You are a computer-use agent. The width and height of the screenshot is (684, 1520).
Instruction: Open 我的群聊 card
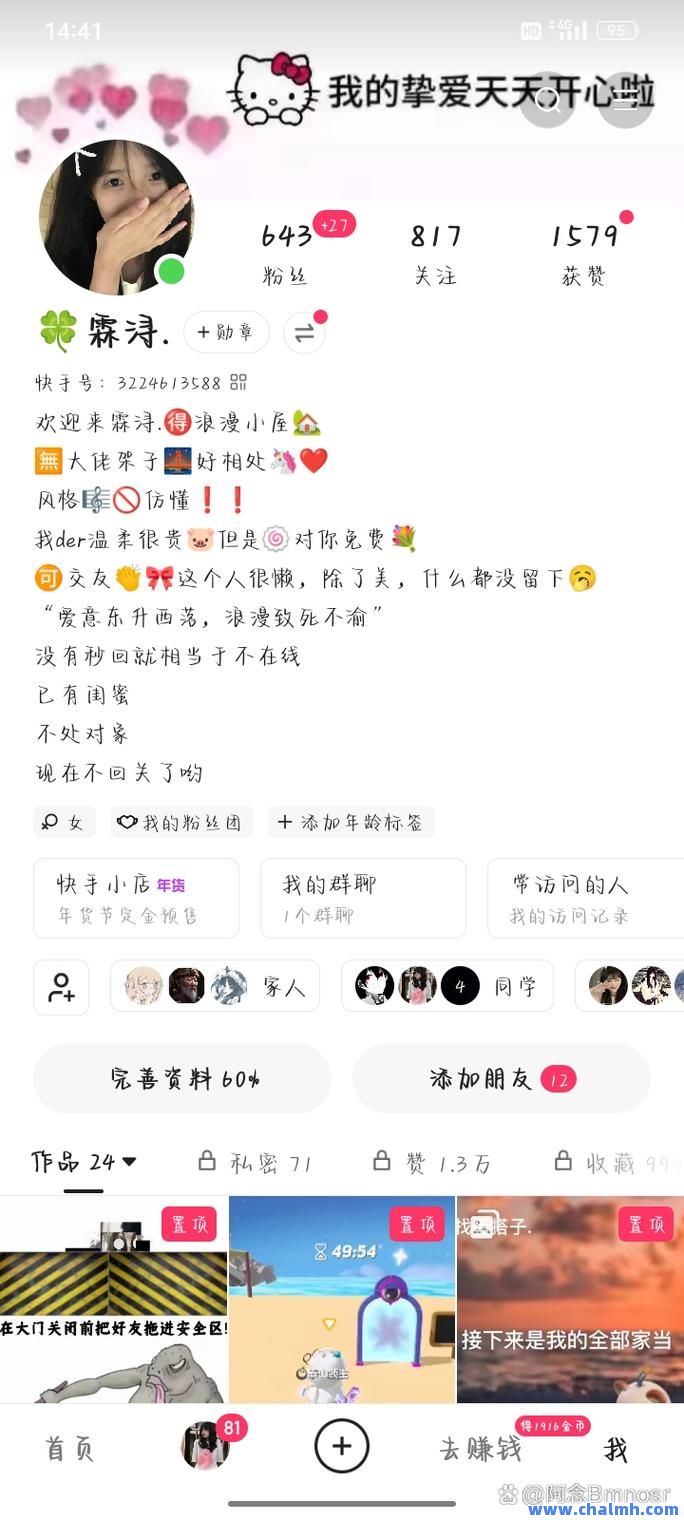[x=363, y=898]
